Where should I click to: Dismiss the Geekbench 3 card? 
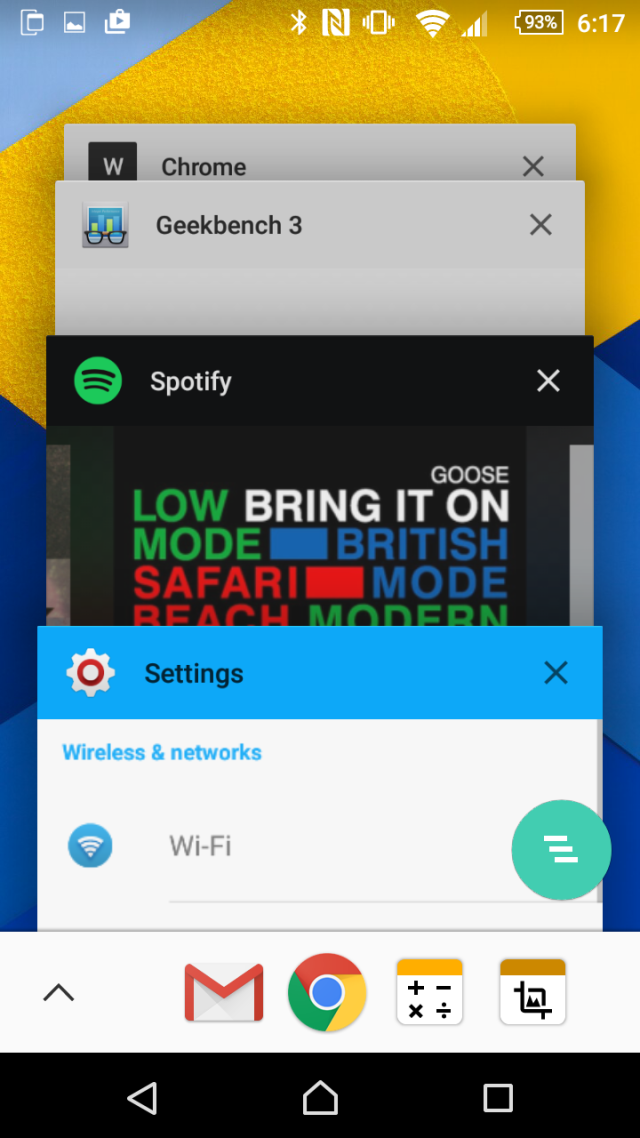point(540,225)
